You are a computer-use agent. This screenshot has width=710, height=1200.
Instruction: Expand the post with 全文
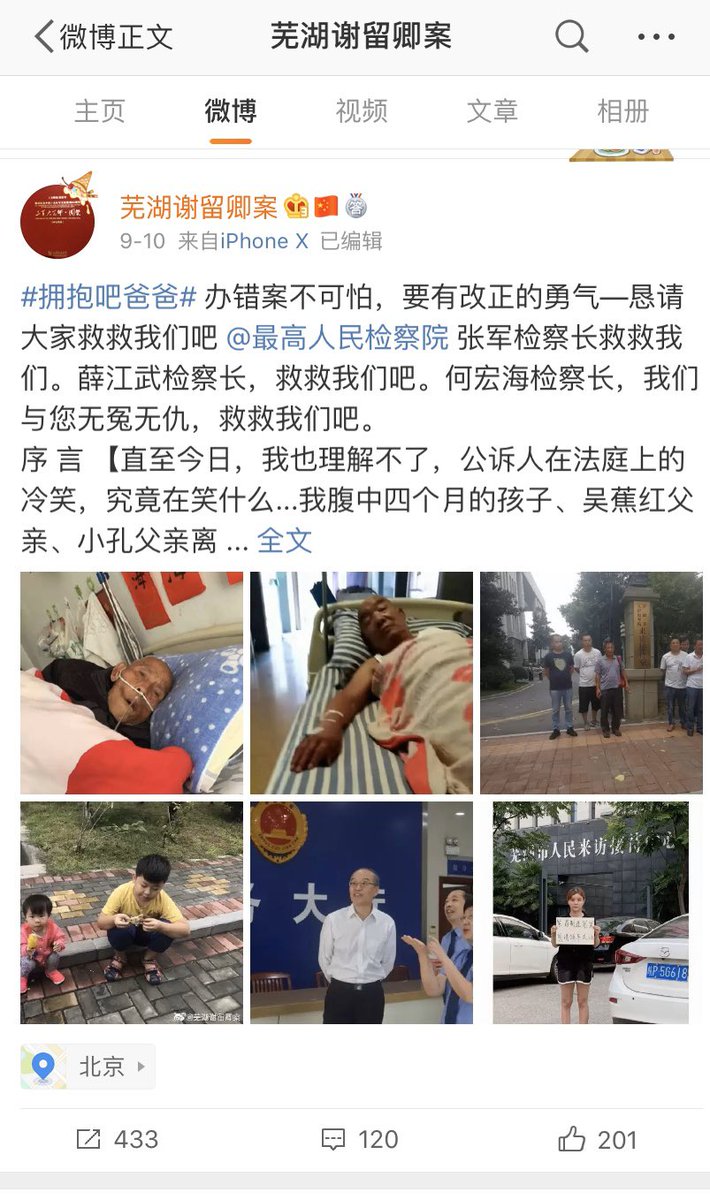(284, 541)
